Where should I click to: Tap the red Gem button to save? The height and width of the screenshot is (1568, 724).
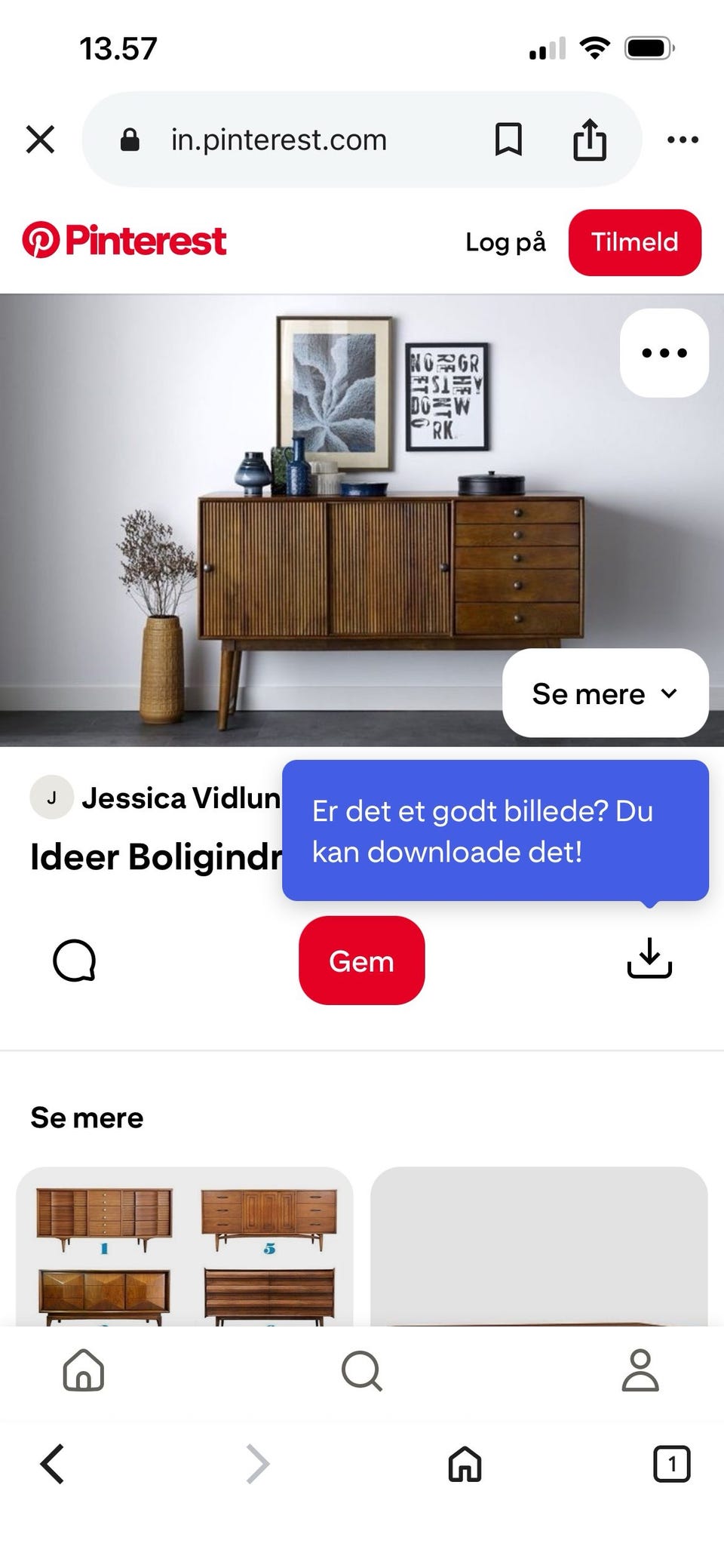pos(361,961)
